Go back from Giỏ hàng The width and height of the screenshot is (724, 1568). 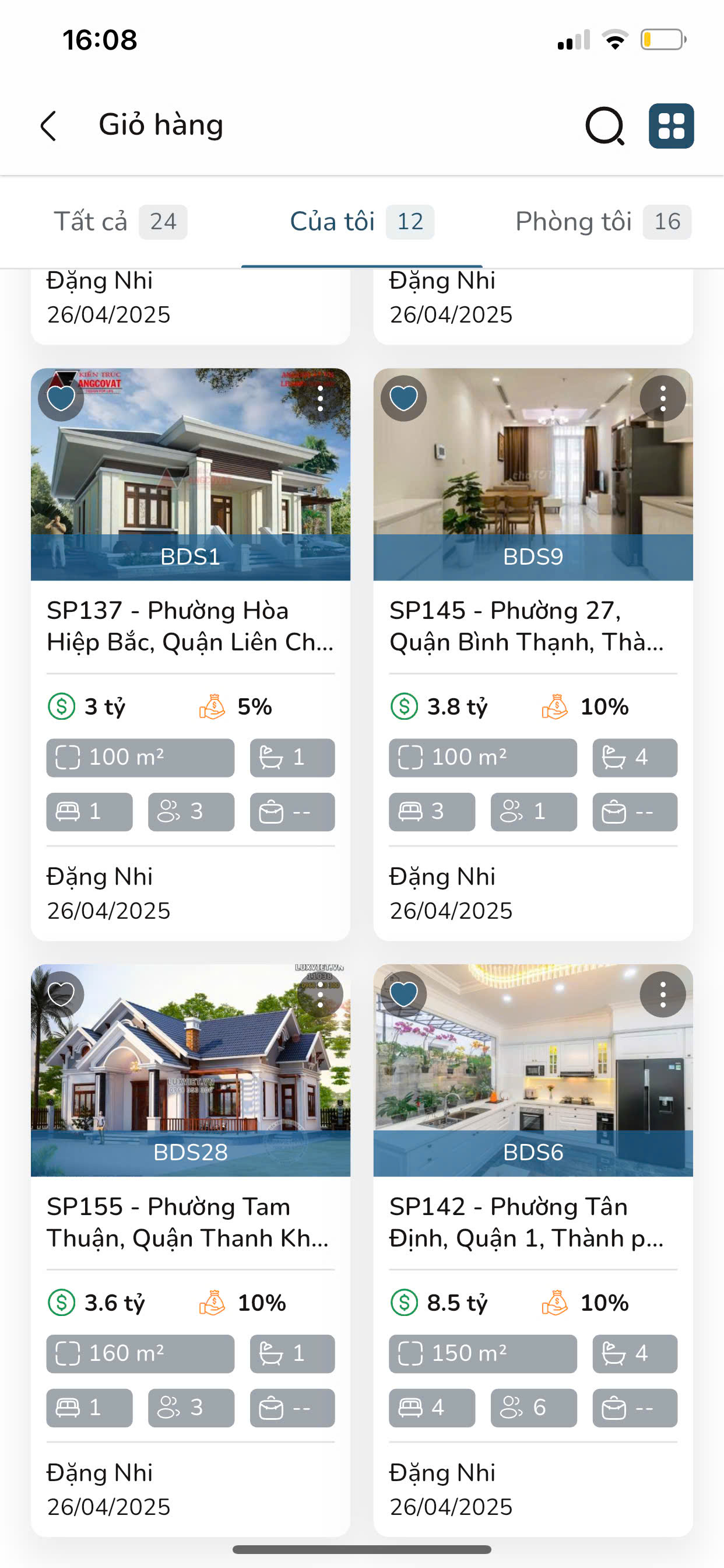48,126
